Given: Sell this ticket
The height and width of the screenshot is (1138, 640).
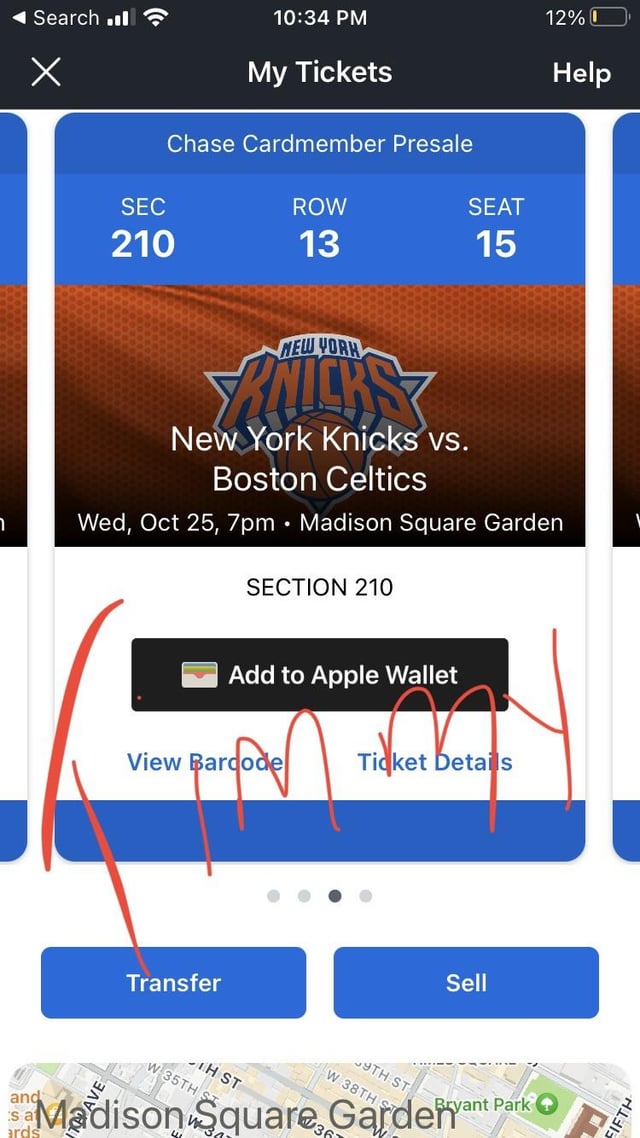Looking at the screenshot, I should tap(466, 982).
